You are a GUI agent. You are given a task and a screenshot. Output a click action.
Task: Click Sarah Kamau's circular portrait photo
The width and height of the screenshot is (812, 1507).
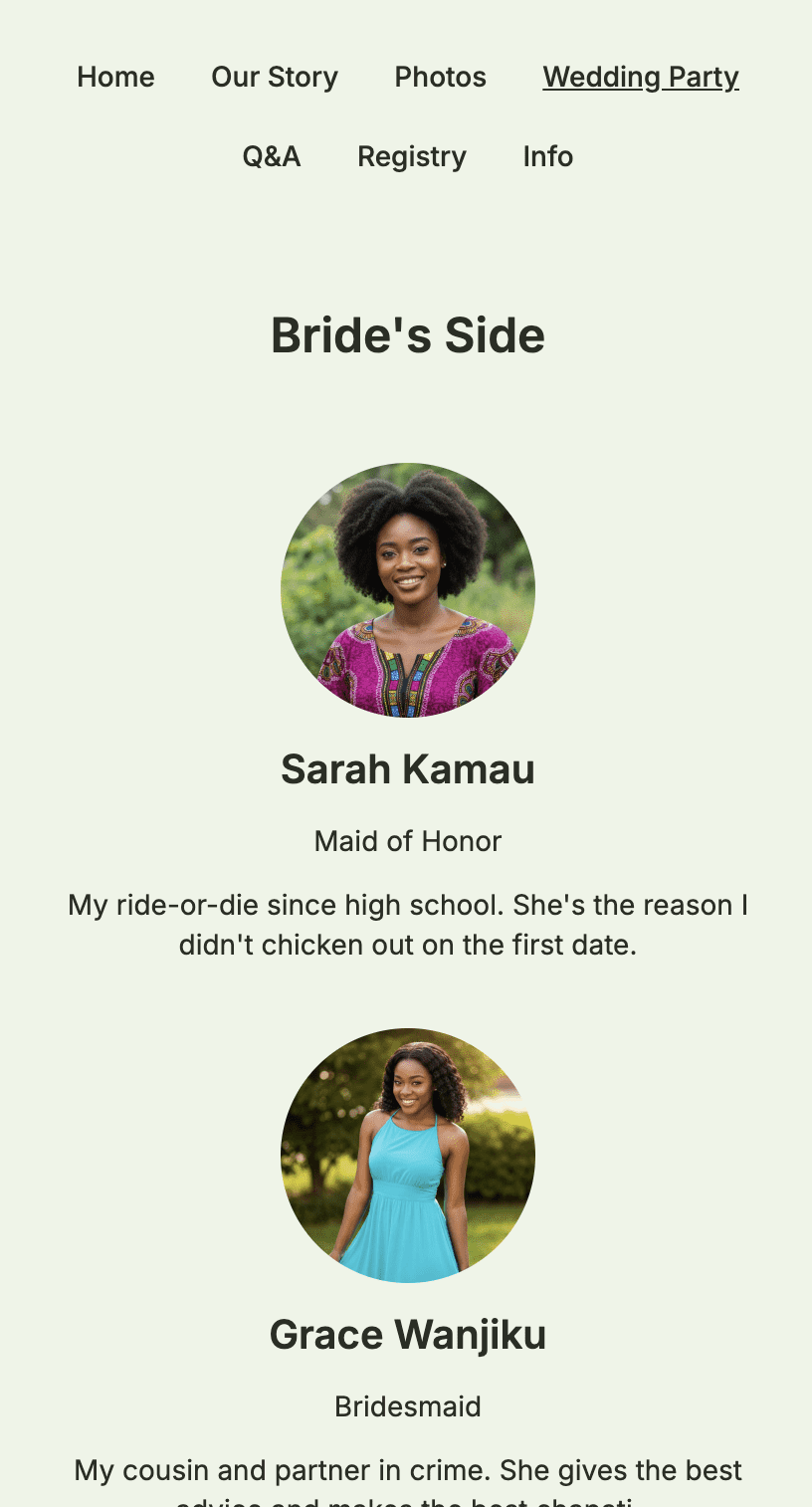(406, 591)
